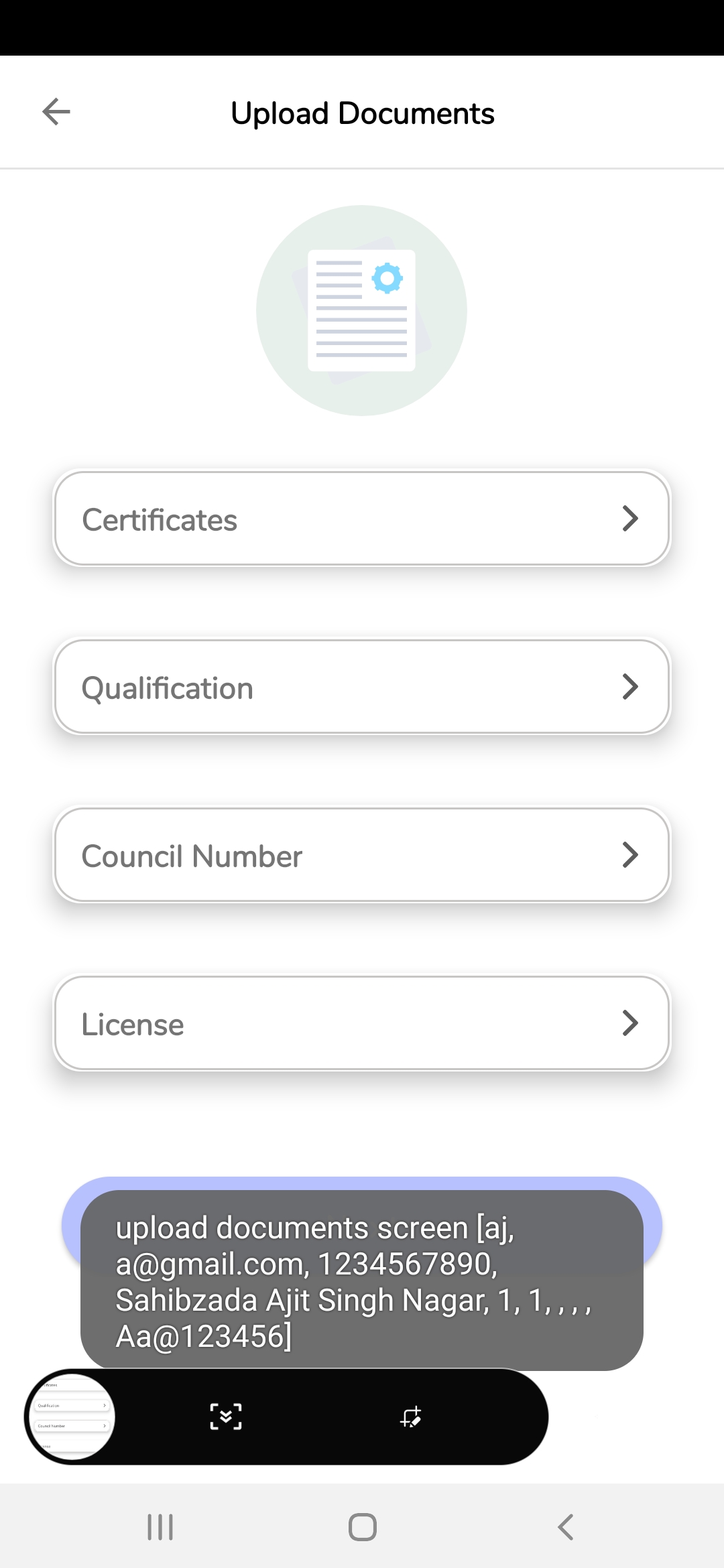Open the License upload row

[x=362, y=1023]
